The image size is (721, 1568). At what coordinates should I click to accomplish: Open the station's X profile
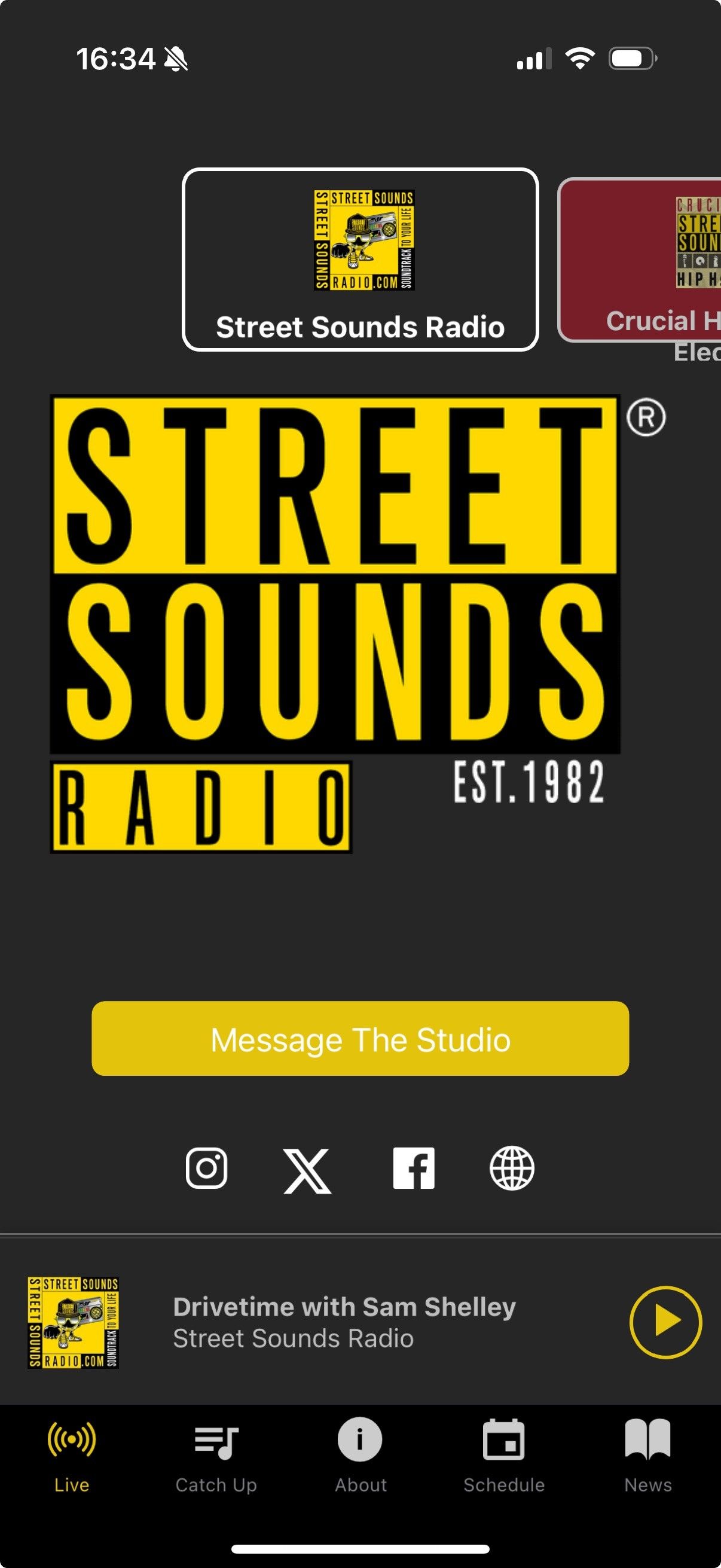pyautogui.click(x=307, y=1170)
